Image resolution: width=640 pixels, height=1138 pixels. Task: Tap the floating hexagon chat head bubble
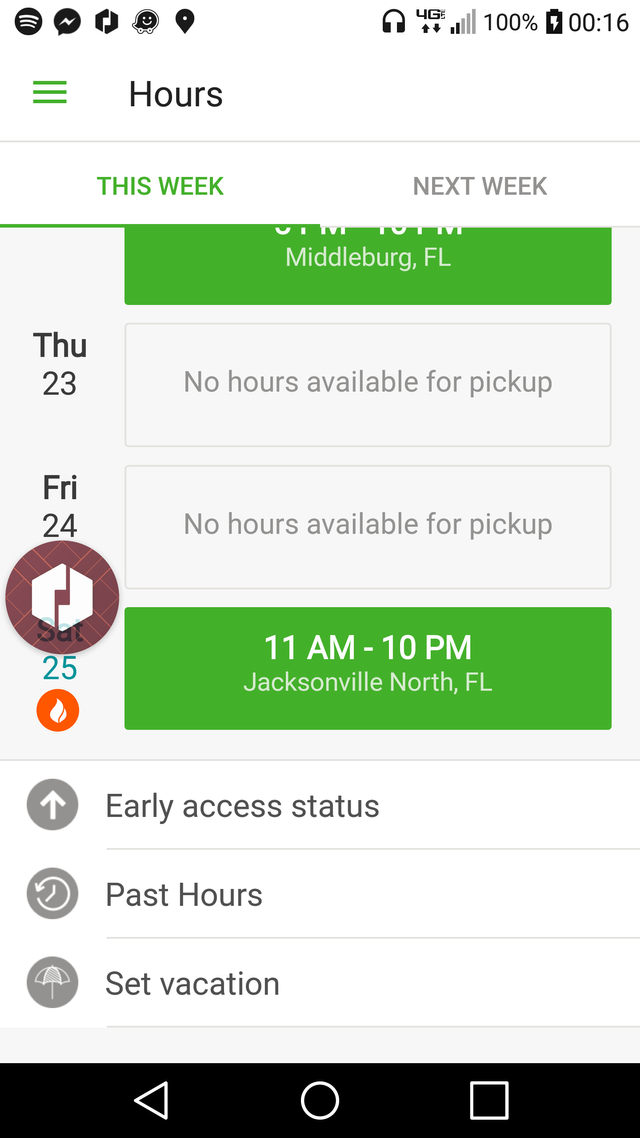point(62,597)
